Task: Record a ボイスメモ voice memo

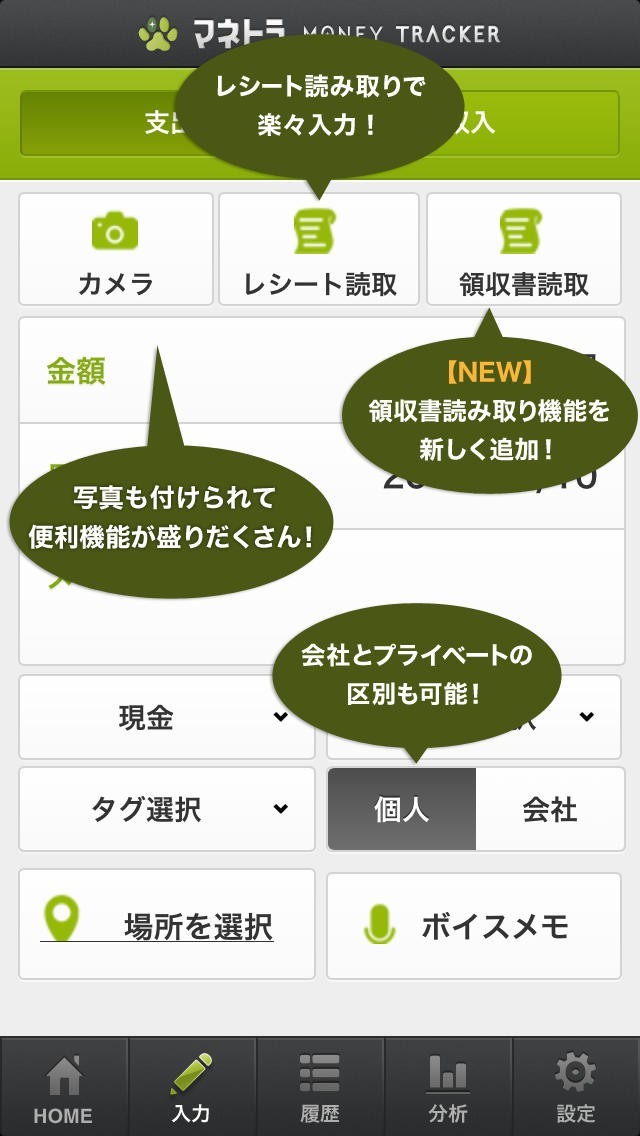Action: (474, 924)
